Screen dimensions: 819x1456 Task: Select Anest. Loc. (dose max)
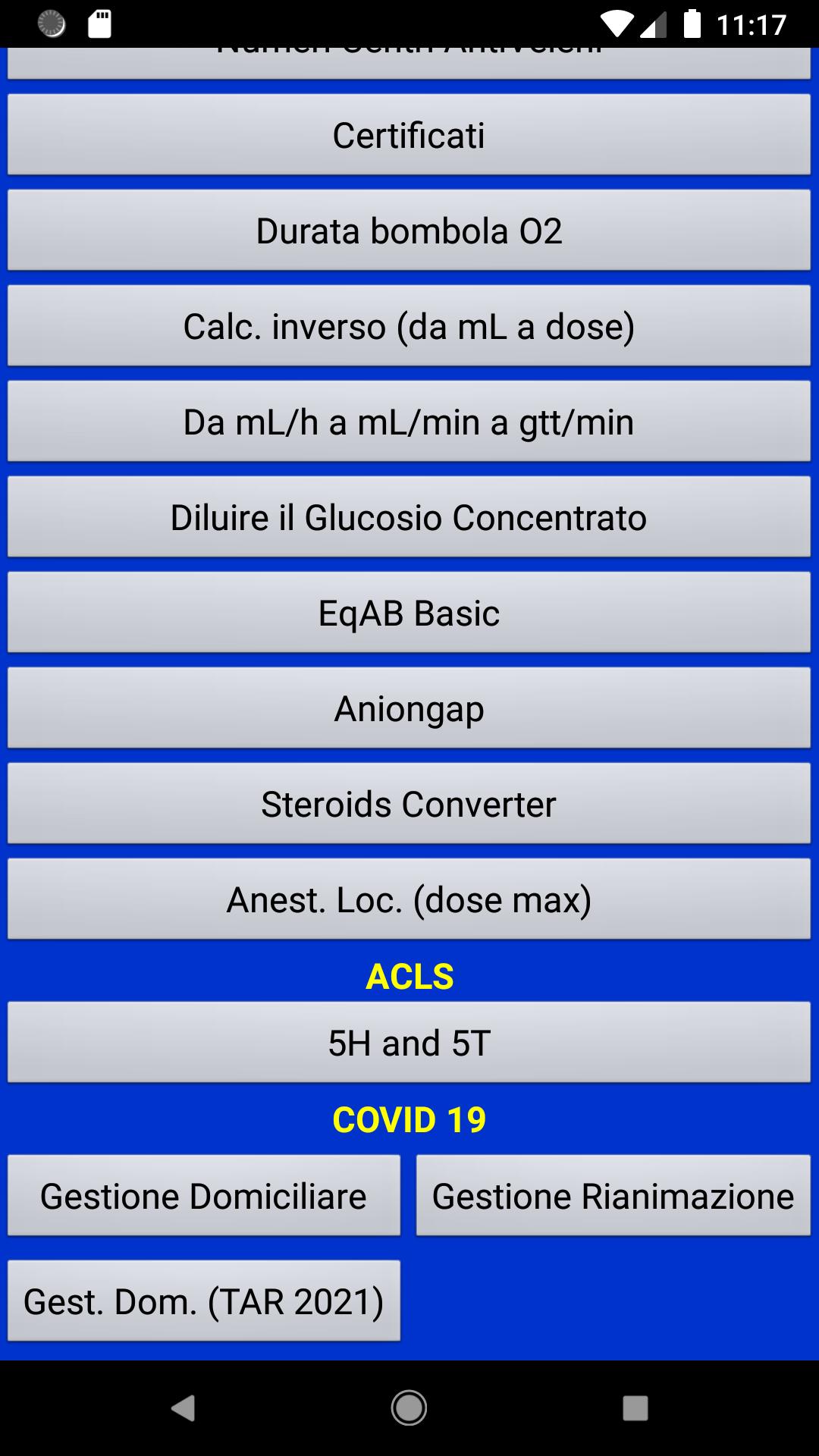tap(409, 899)
